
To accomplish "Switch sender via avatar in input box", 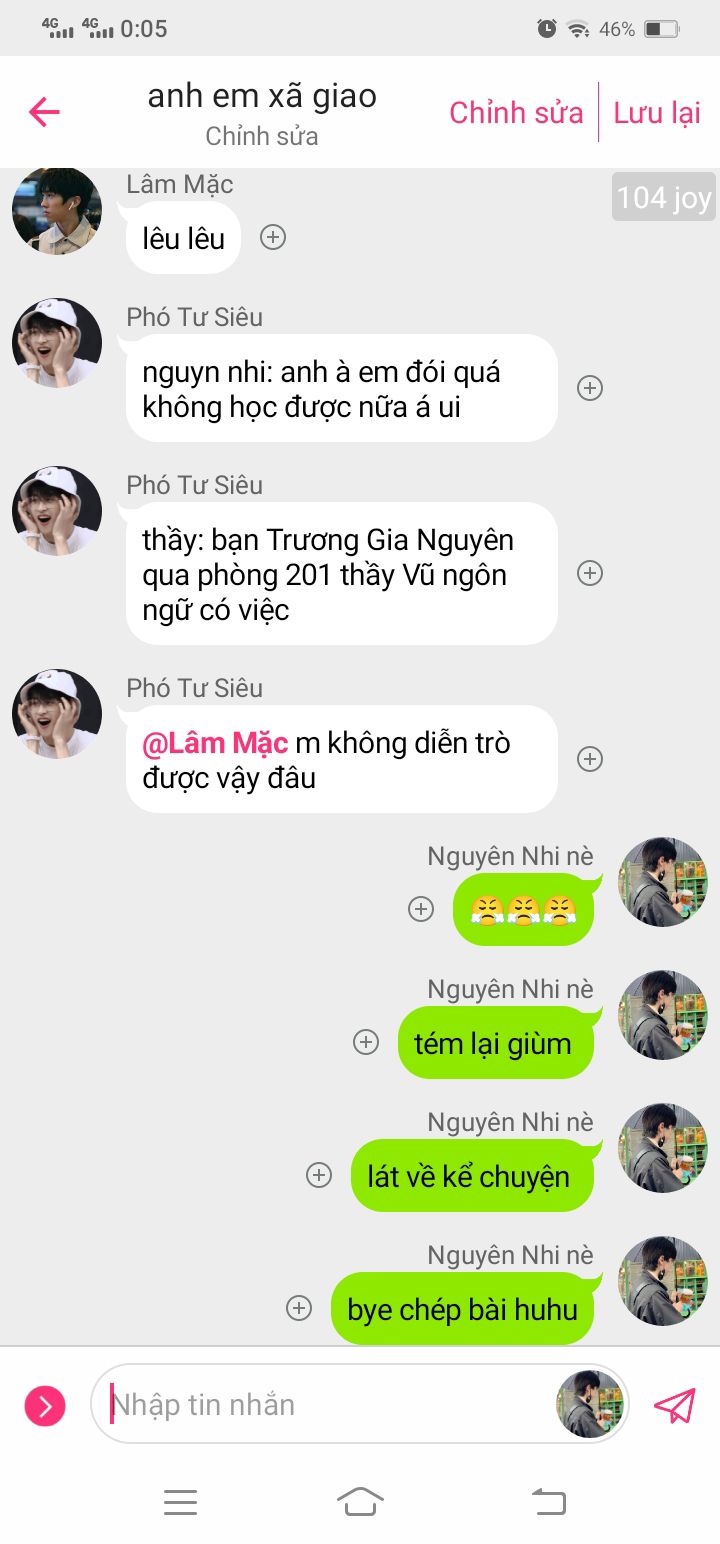I will coord(590,1404).
